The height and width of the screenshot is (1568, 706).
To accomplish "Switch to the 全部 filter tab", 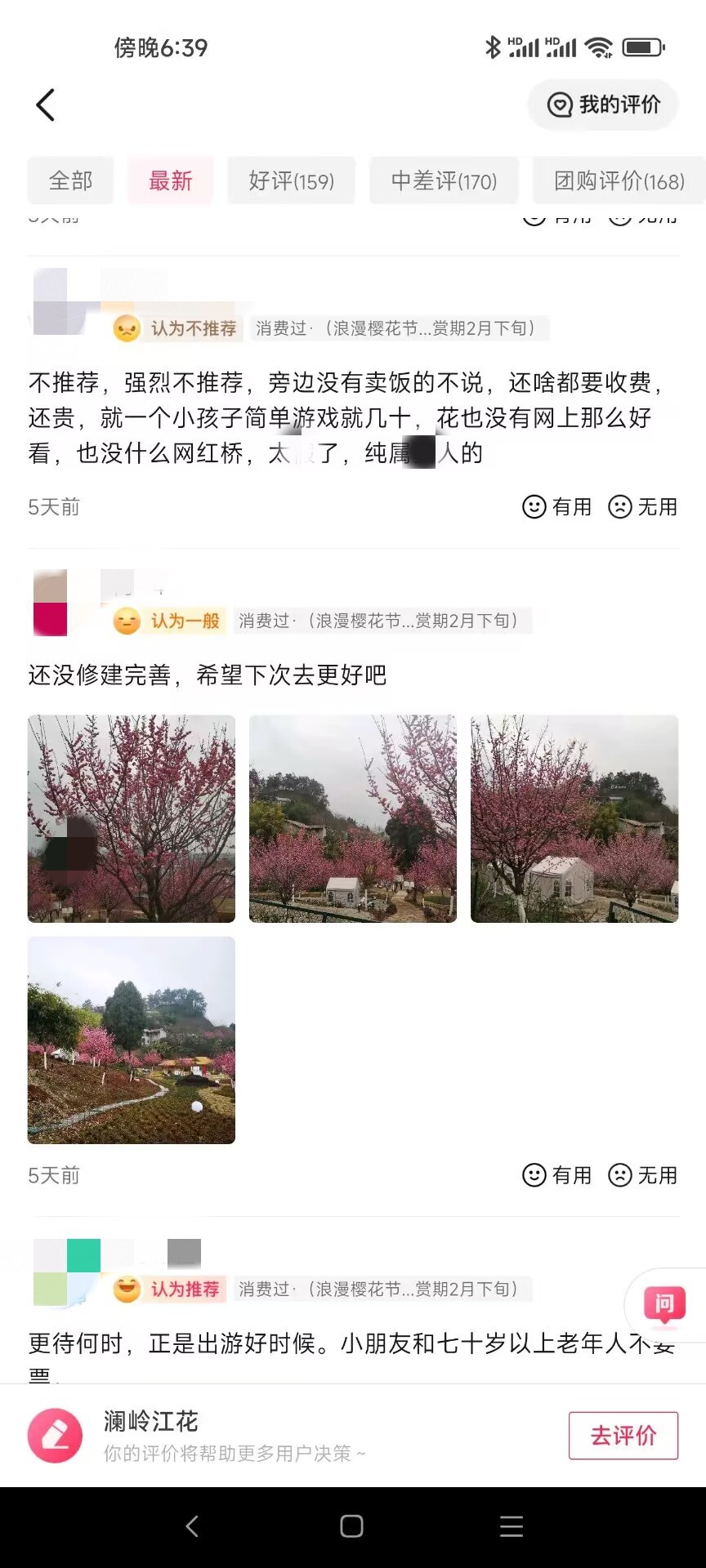I will coord(70,180).
